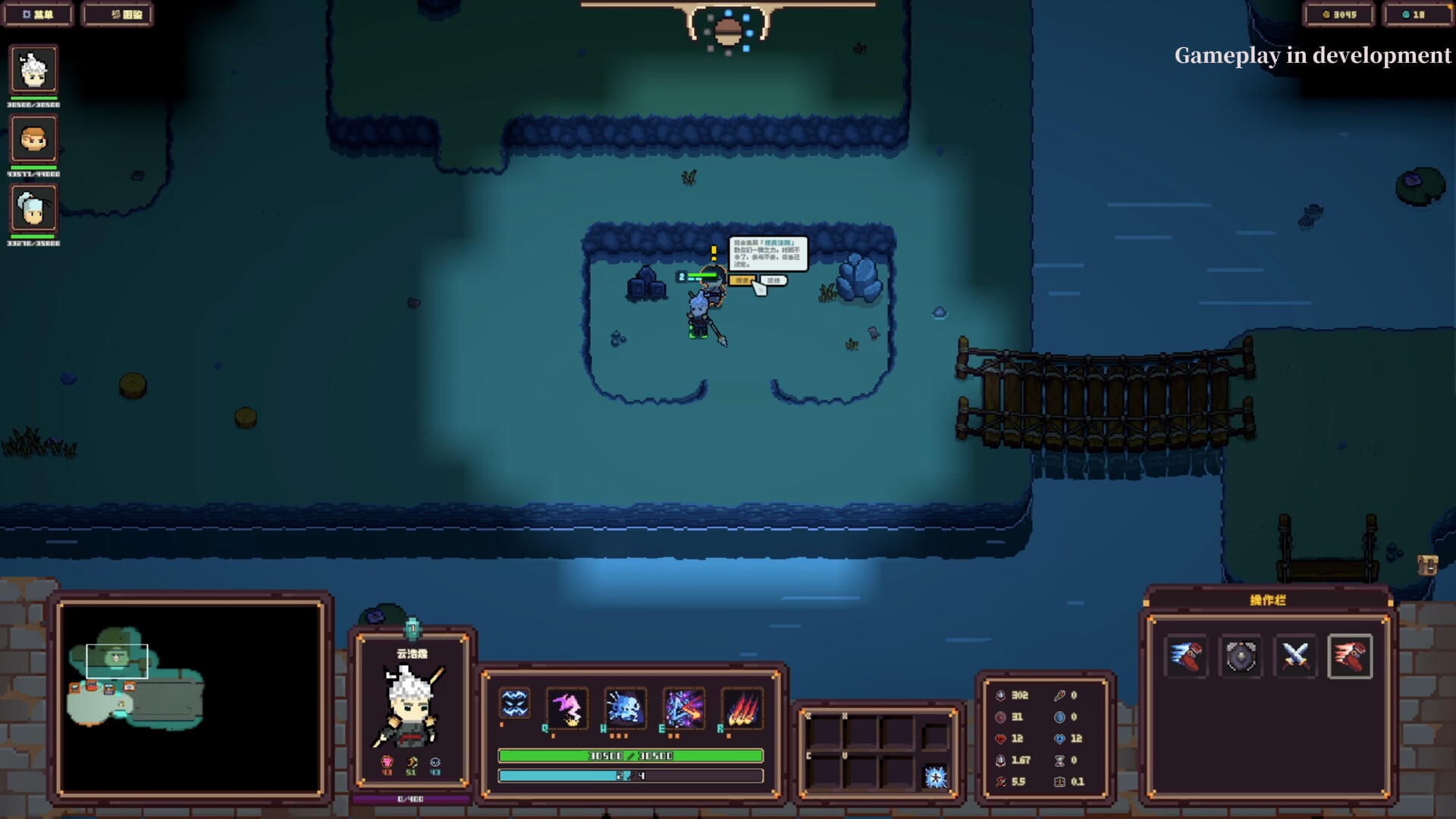Choose the round shield action
The image size is (1456, 819).
click(1241, 657)
